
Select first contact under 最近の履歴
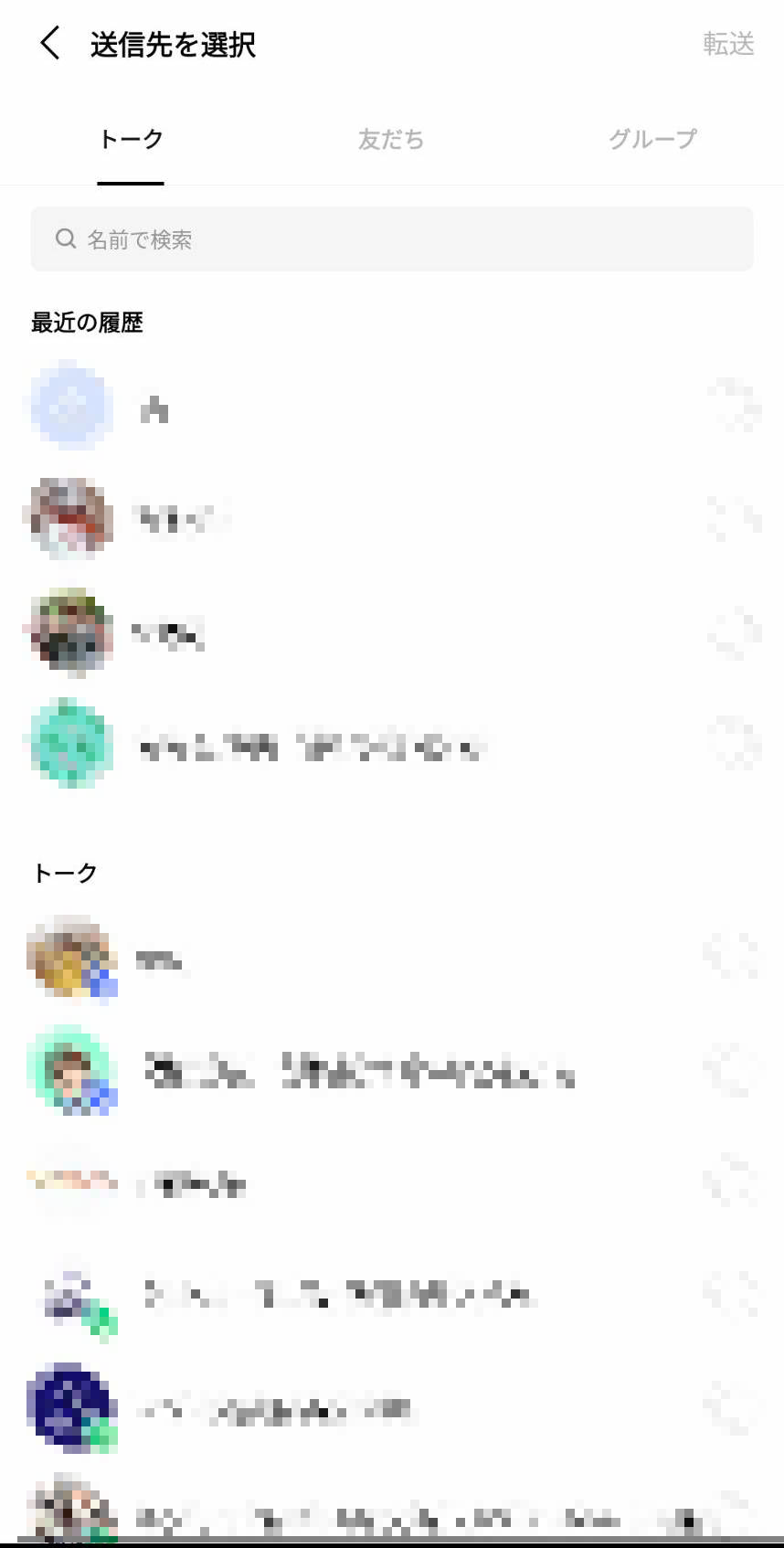[391, 406]
